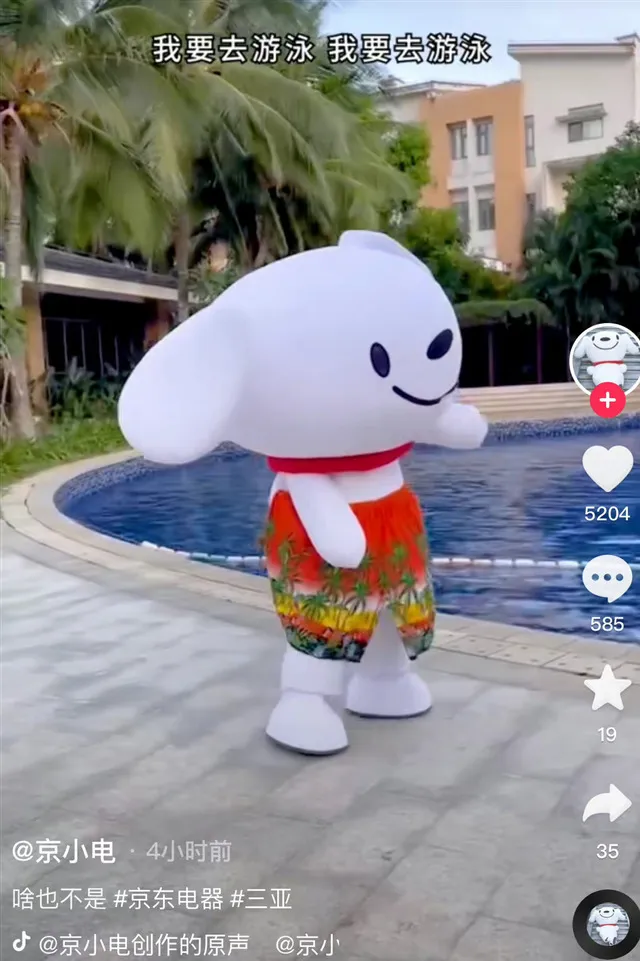Open the @京小电 username link
Image resolution: width=640 pixels, height=961 pixels.
click(64, 851)
